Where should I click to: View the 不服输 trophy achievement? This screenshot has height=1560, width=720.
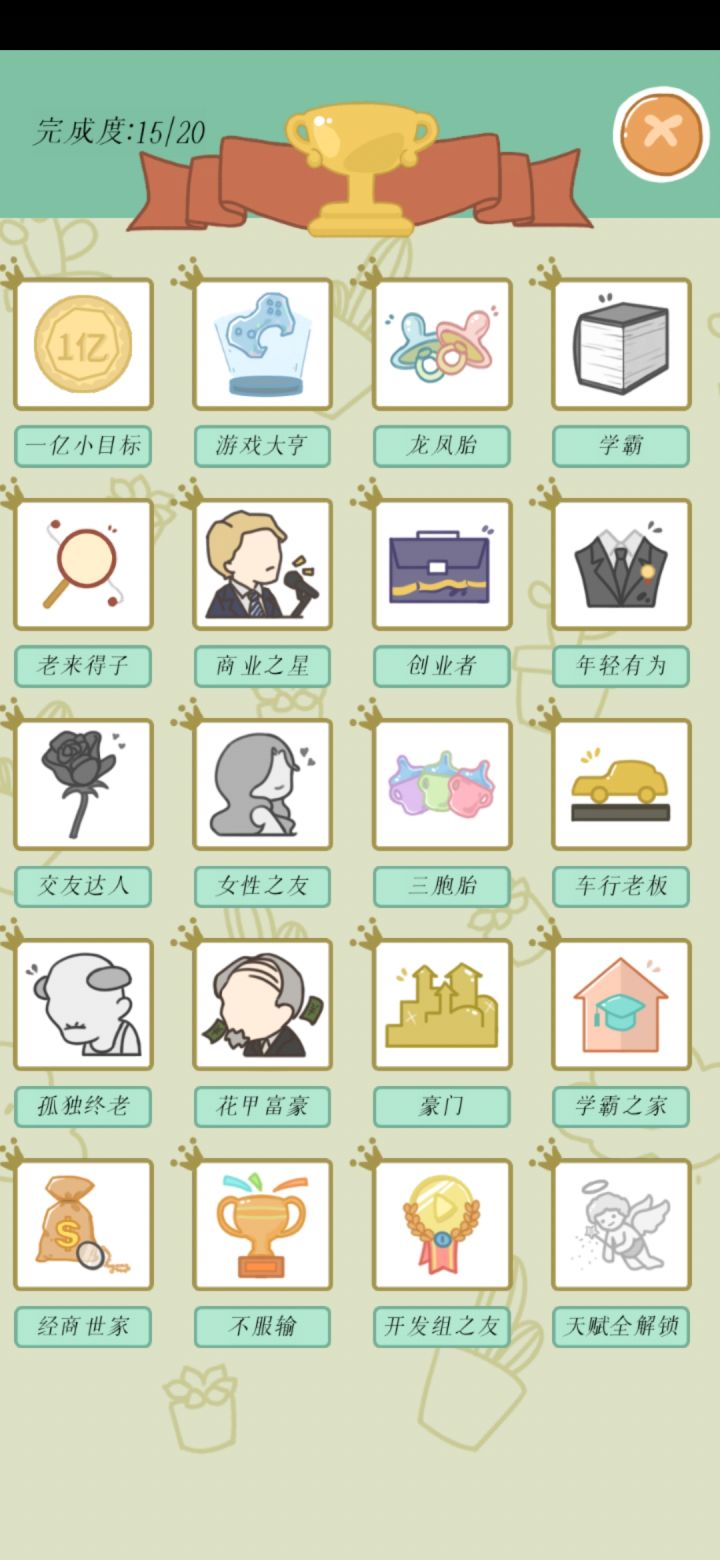coord(262,1224)
